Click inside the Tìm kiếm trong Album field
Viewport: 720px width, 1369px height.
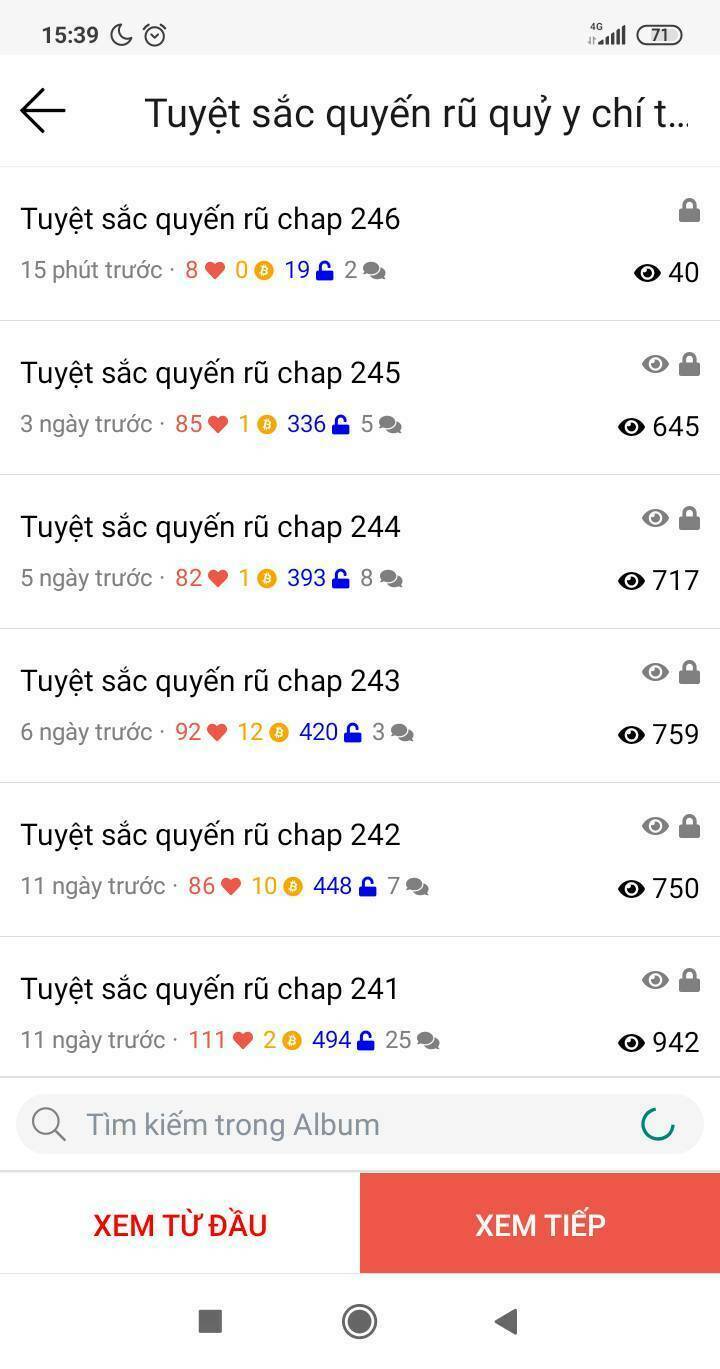click(x=300, y=1124)
